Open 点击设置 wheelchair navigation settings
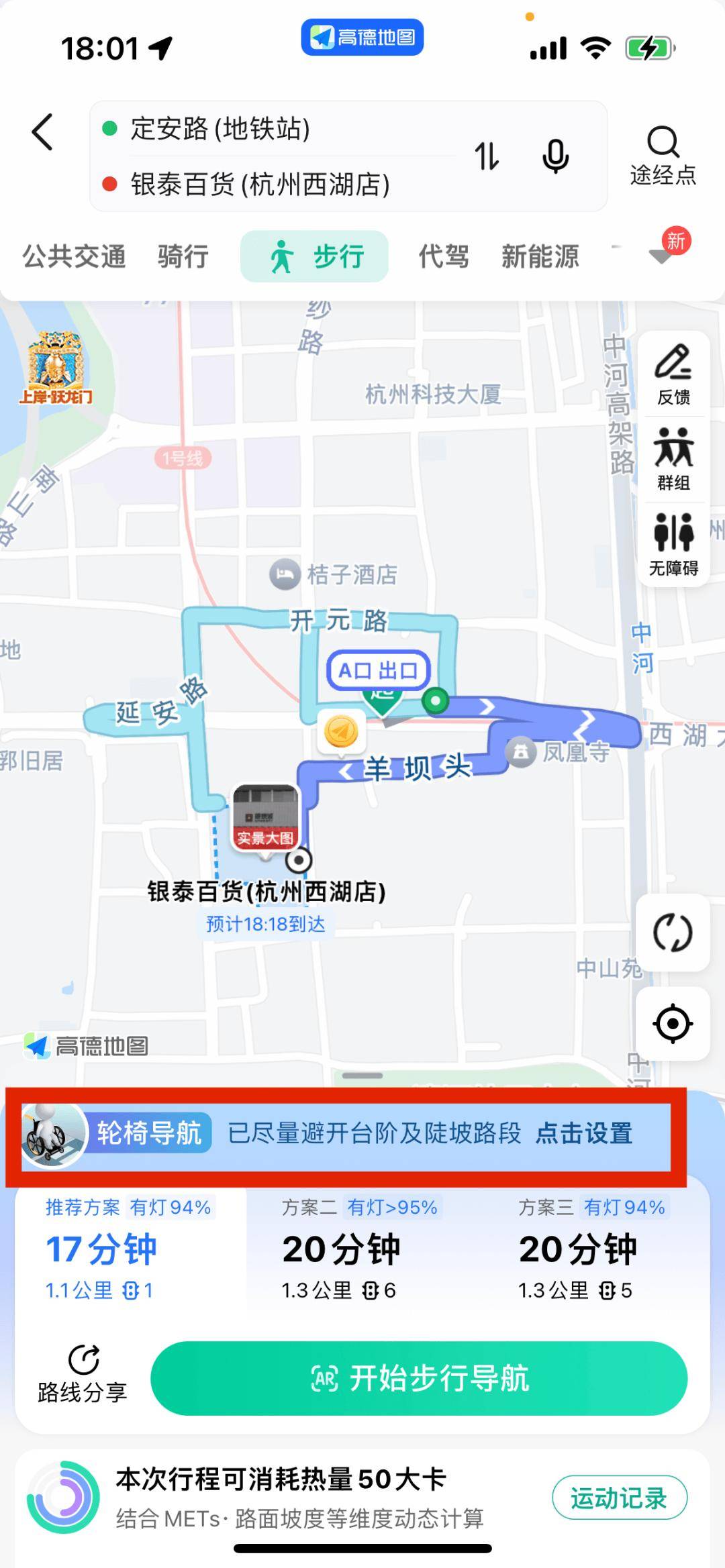The height and width of the screenshot is (1568, 725). [583, 1133]
